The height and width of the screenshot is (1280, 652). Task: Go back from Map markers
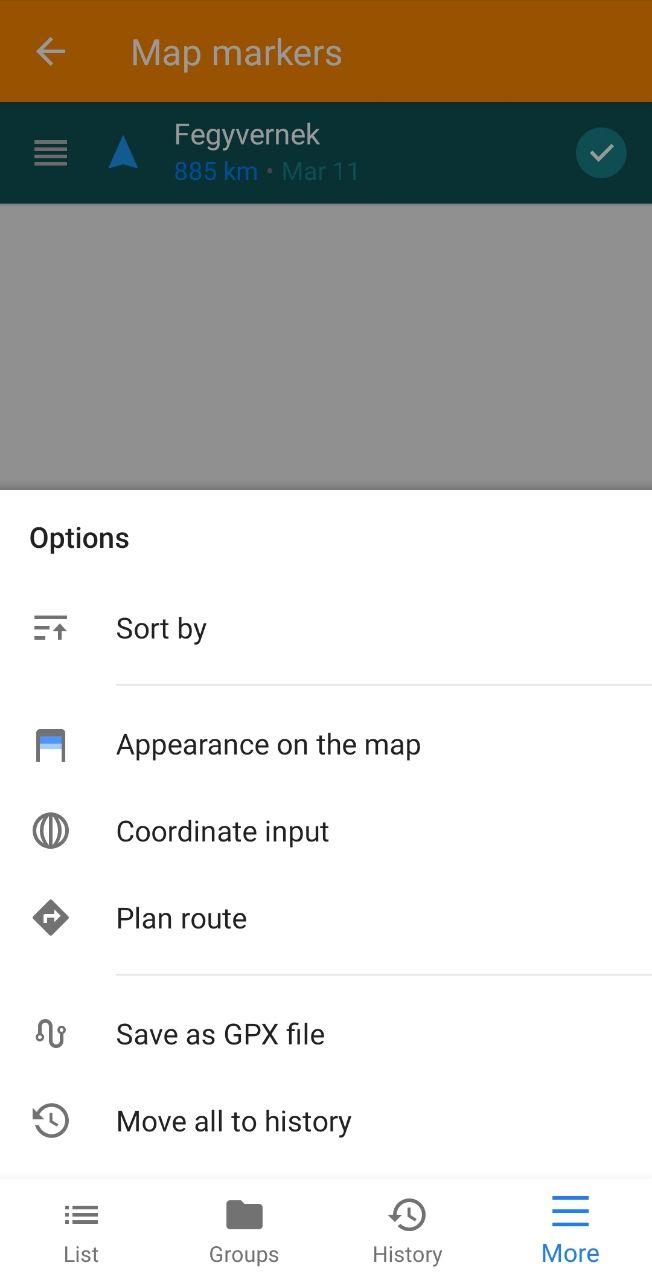[x=50, y=52]
